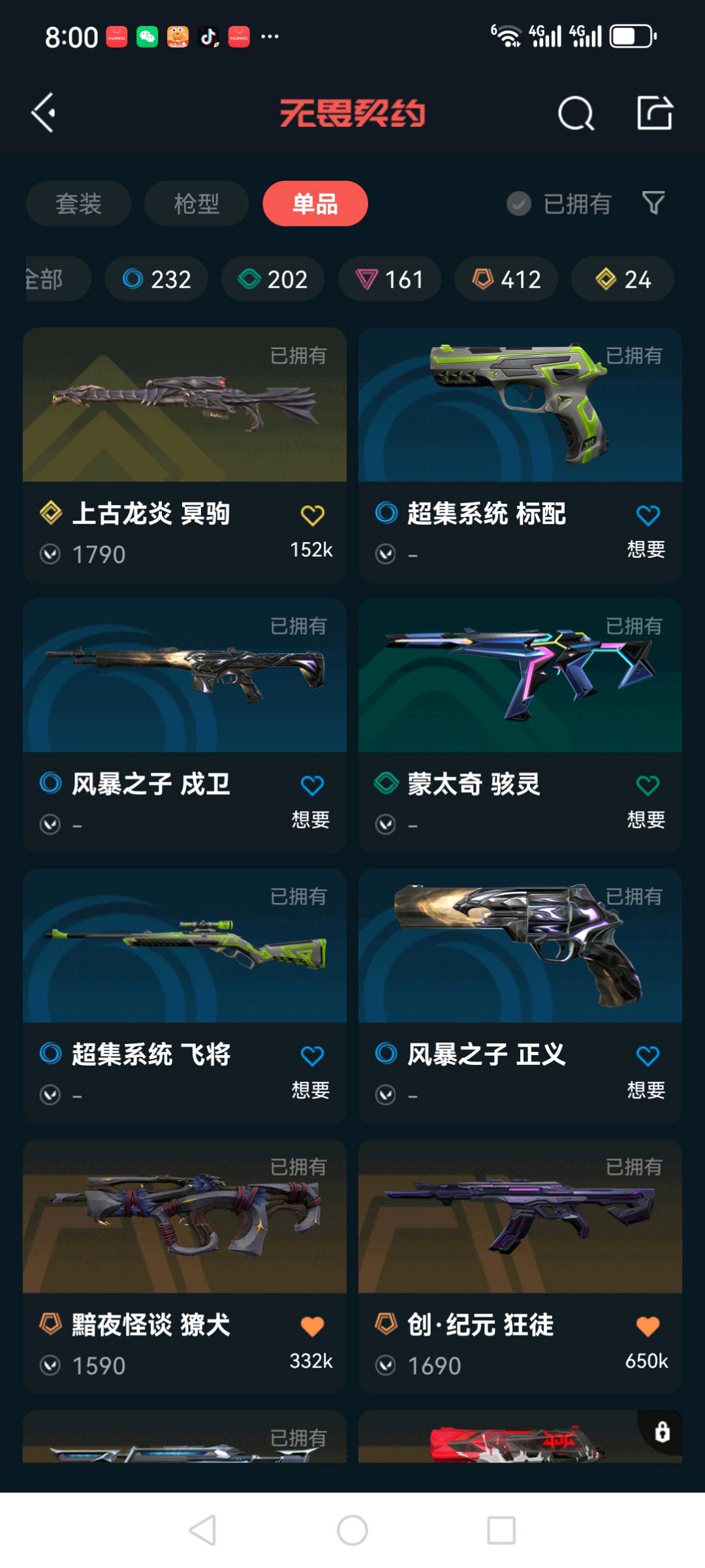Filter by the 412 tier chip

point(507,279)
